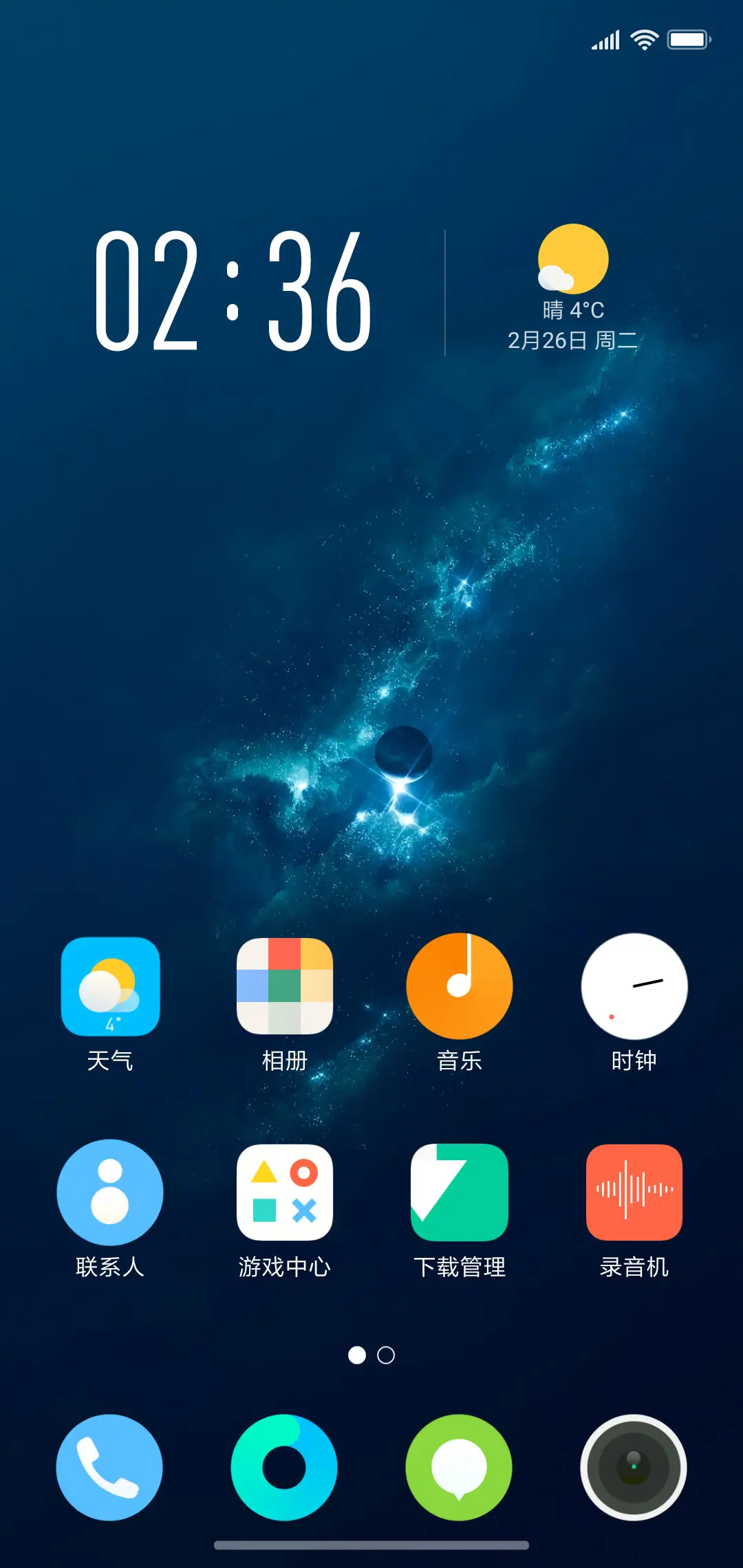Open the 天气 weather app
Viewport: 743px width, 1568px height.
click(110, 986)
